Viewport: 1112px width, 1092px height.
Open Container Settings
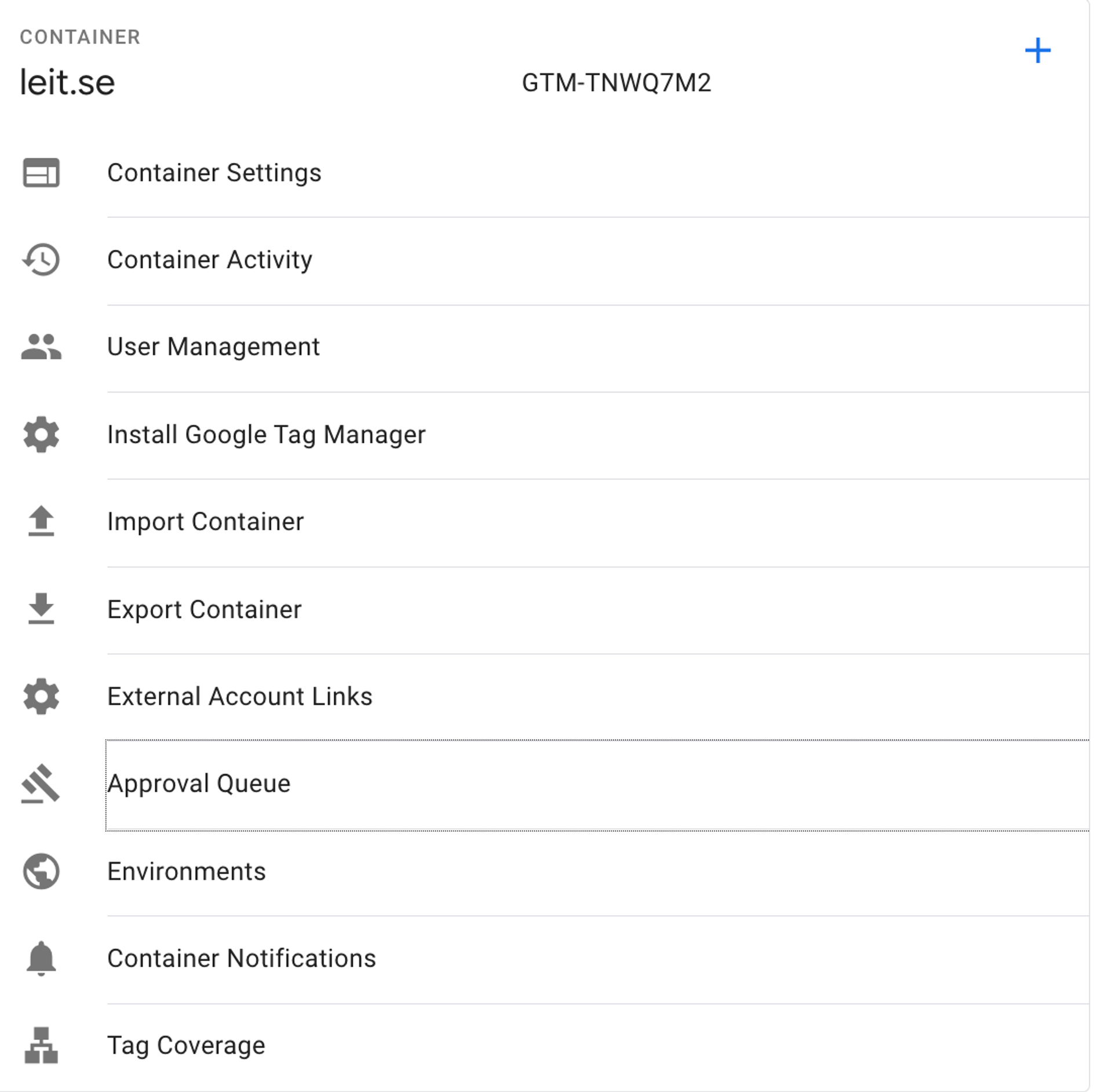(x=214, y=173)
